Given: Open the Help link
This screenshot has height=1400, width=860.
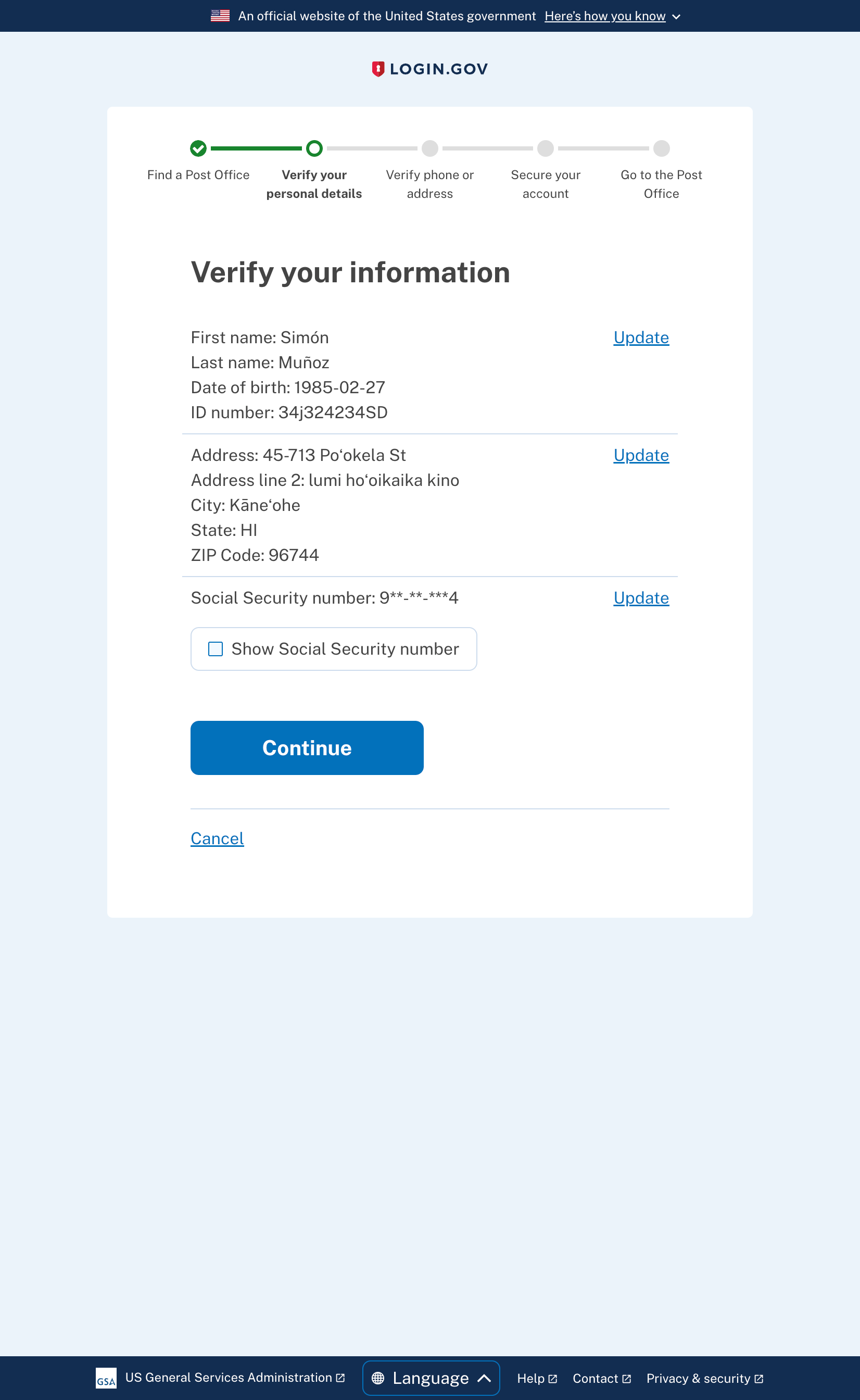Looking at the screenshot, I should (537, 1378).
